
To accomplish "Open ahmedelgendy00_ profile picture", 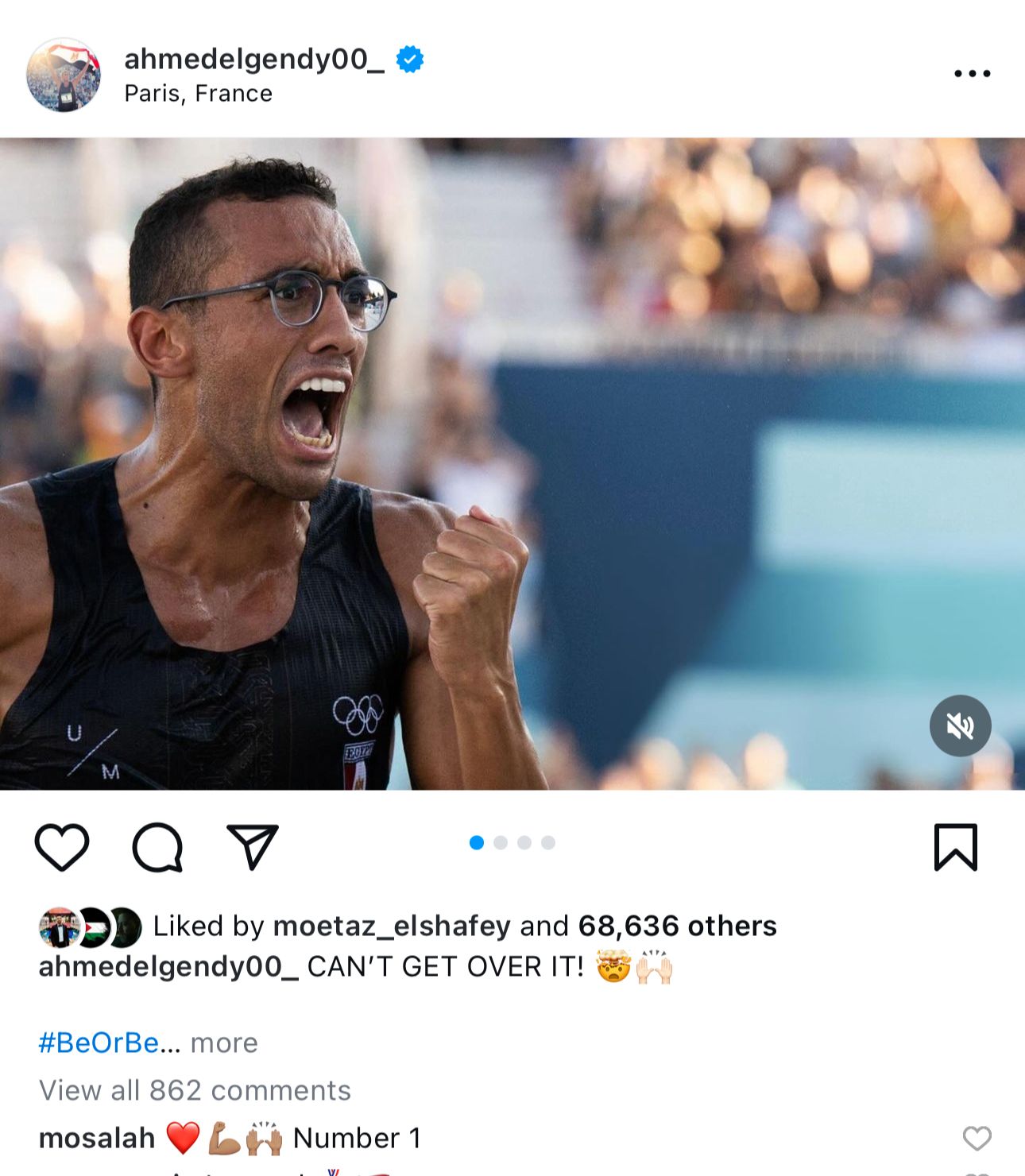I will (64, 75).
